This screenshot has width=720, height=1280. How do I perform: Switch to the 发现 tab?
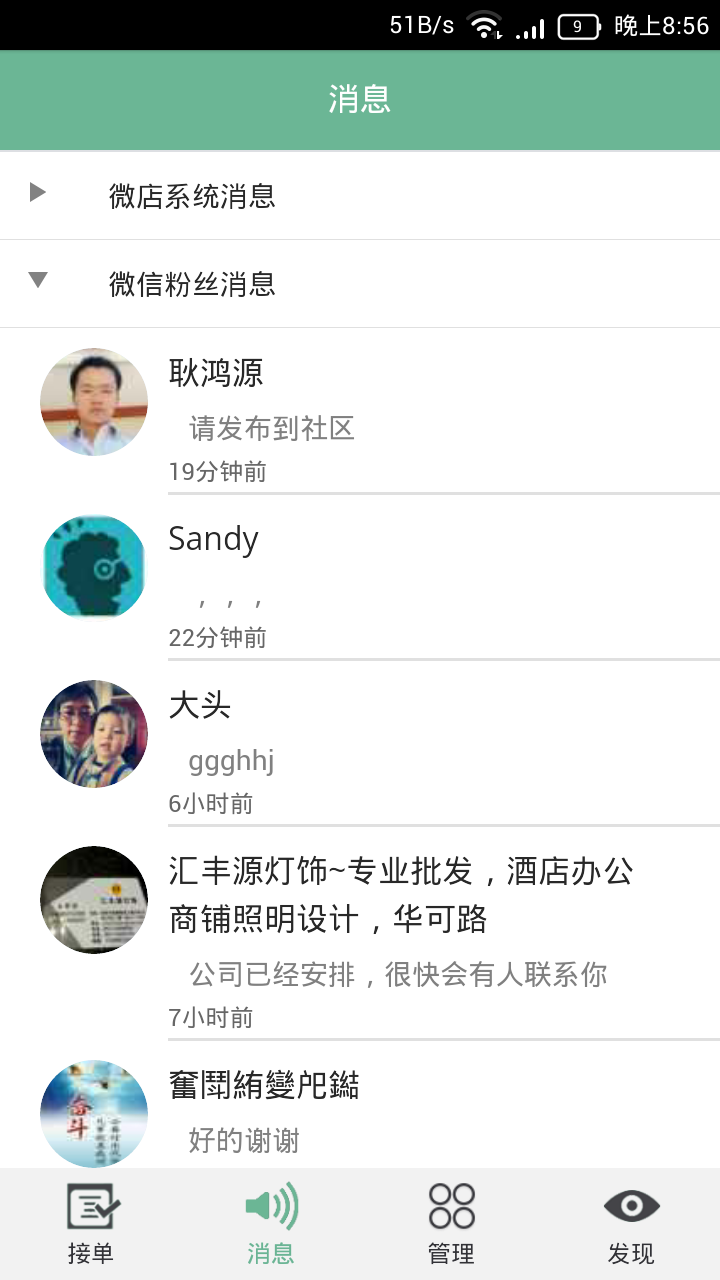631,1224
